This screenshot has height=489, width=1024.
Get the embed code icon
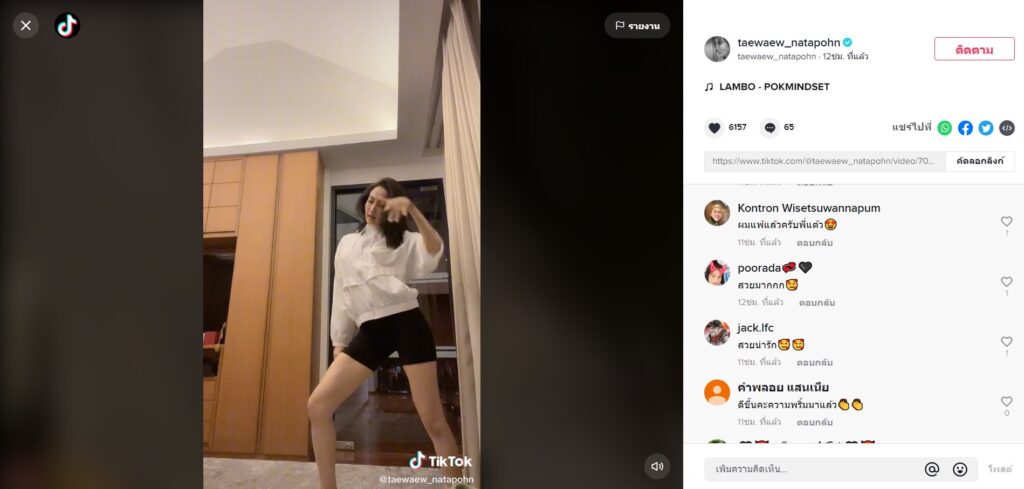[1007, 128]
